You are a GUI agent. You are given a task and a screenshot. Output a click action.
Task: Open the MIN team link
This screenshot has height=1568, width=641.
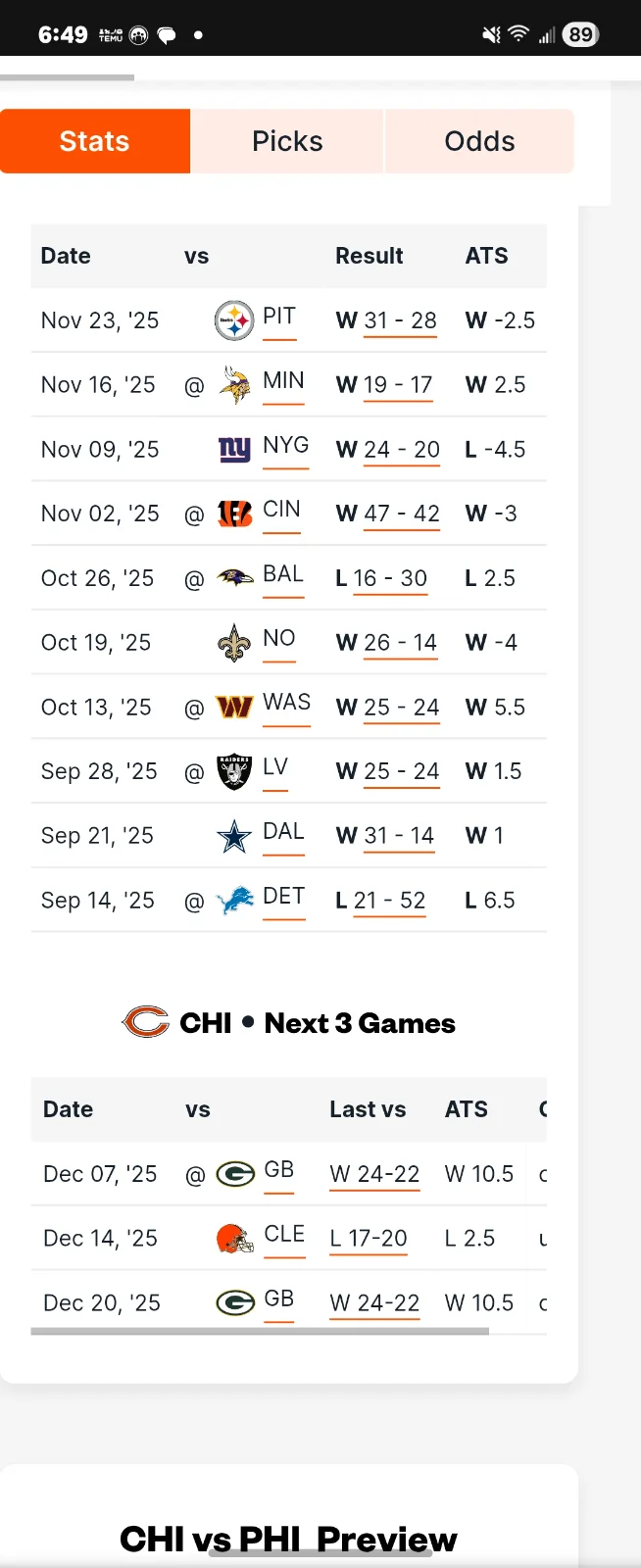pyautogui.click(x=283, y=381)
